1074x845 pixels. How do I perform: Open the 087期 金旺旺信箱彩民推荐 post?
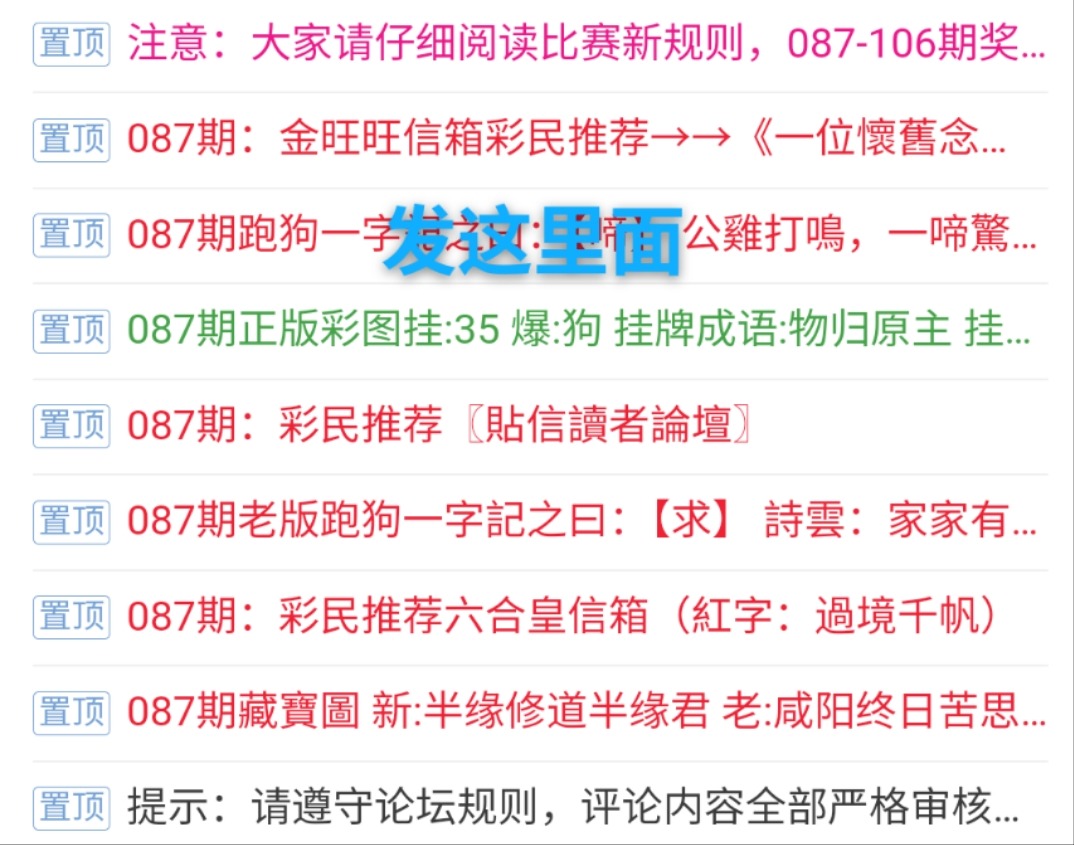click(565, 139)
